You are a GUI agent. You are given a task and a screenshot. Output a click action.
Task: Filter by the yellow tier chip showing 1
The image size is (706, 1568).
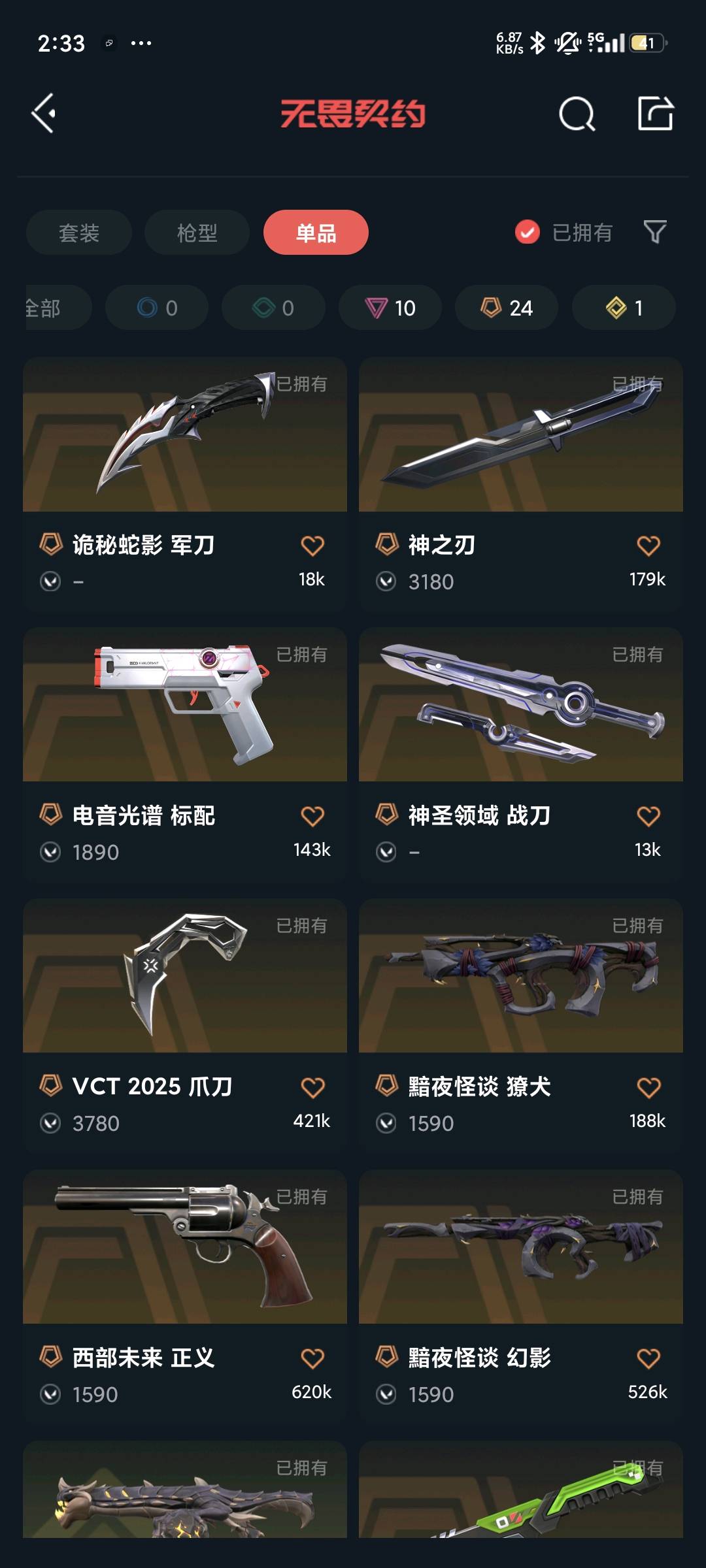(x=624, y=308)
